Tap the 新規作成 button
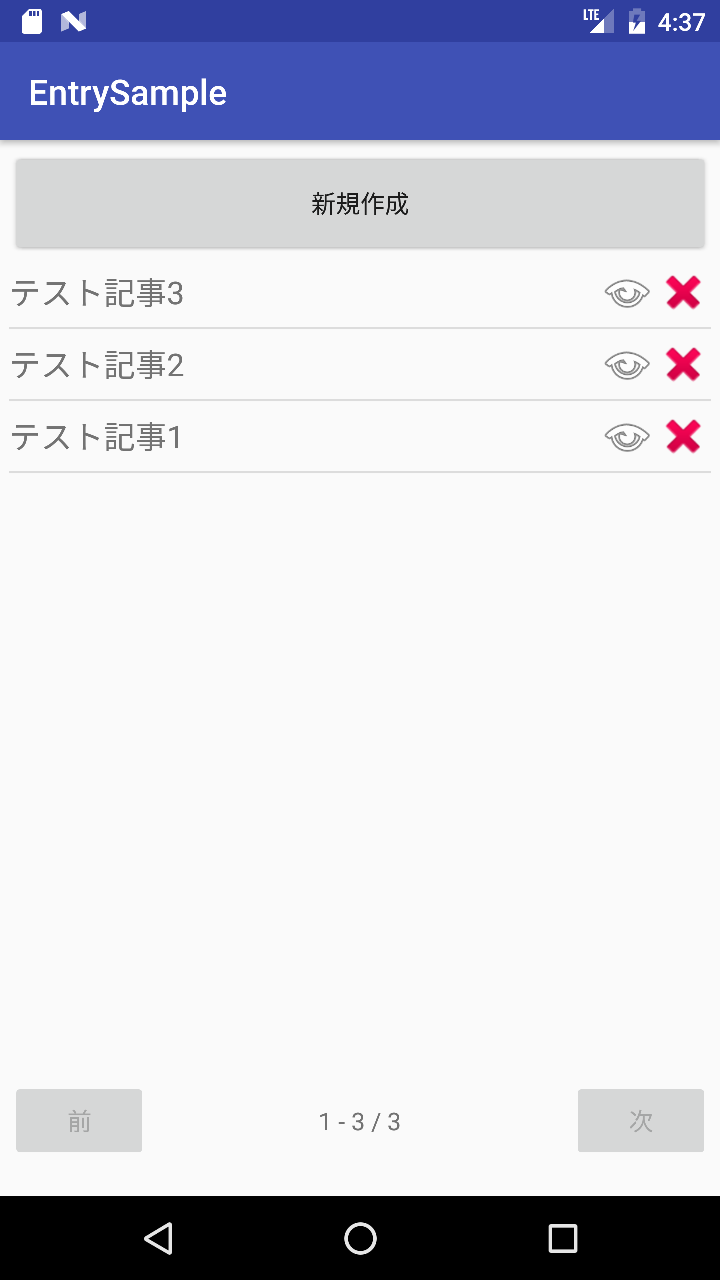This screenshot has width=720, height=1280. click(360, 203)
